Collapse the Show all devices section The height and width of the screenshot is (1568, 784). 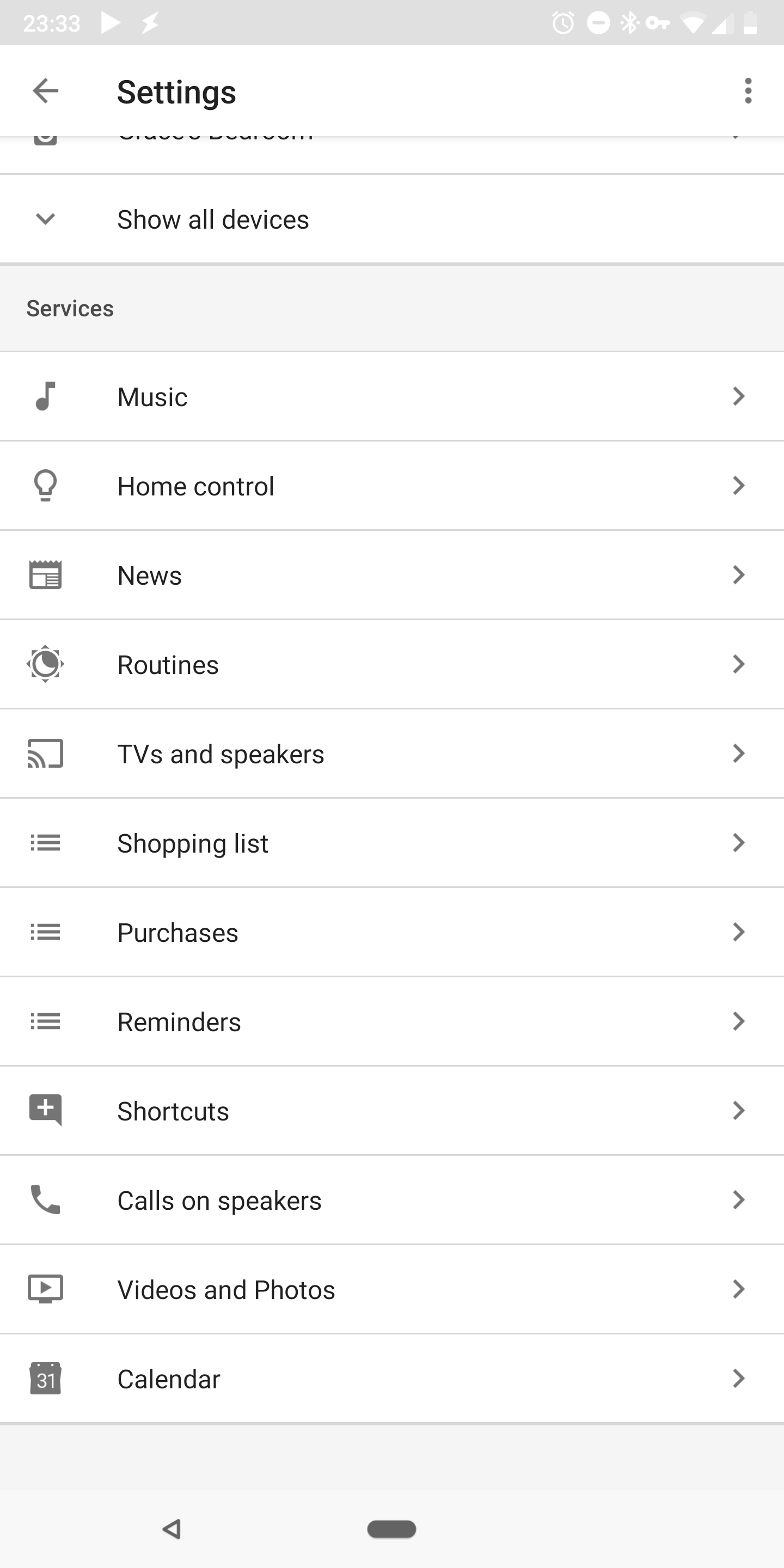45,219
